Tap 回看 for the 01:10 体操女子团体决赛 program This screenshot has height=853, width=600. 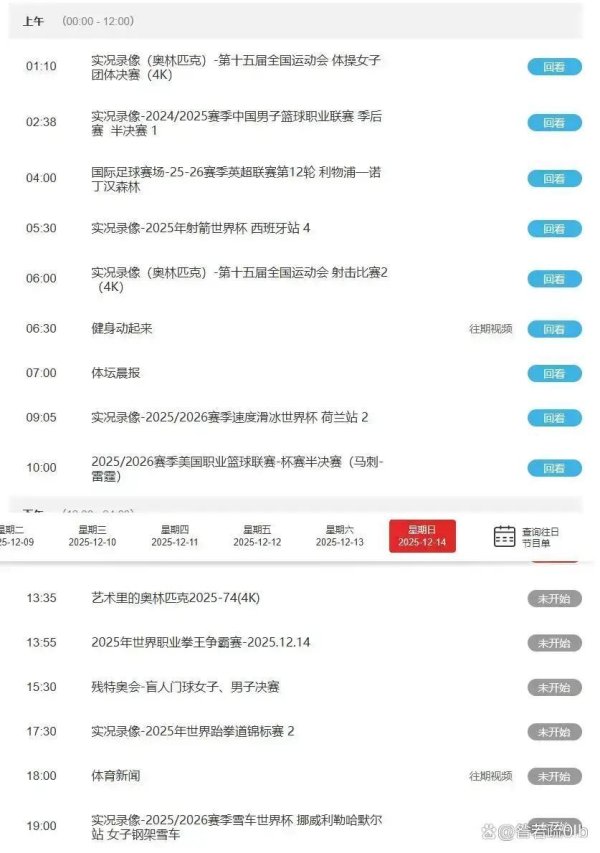coord(554,67)
